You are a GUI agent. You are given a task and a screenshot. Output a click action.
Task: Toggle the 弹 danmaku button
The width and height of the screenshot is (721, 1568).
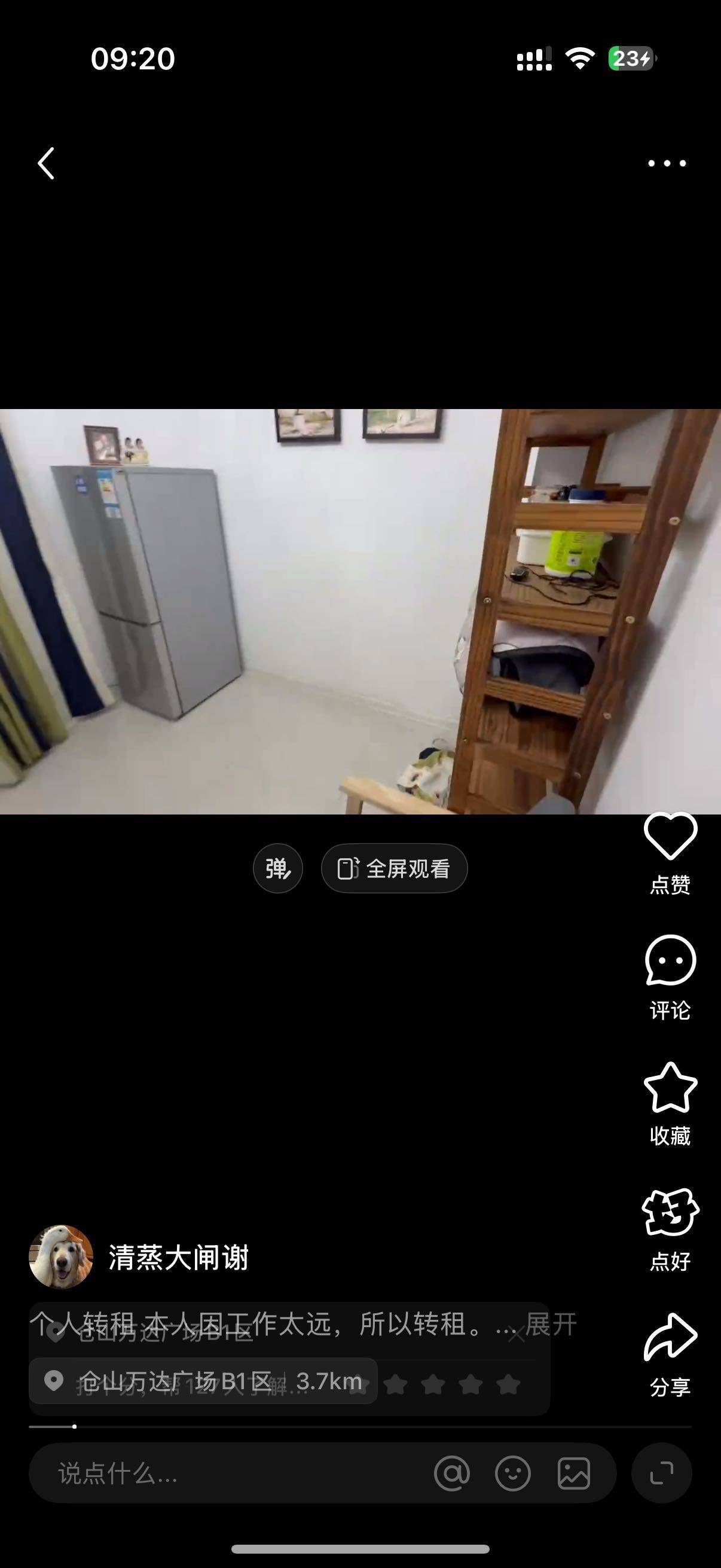click(x=277, y=868)
